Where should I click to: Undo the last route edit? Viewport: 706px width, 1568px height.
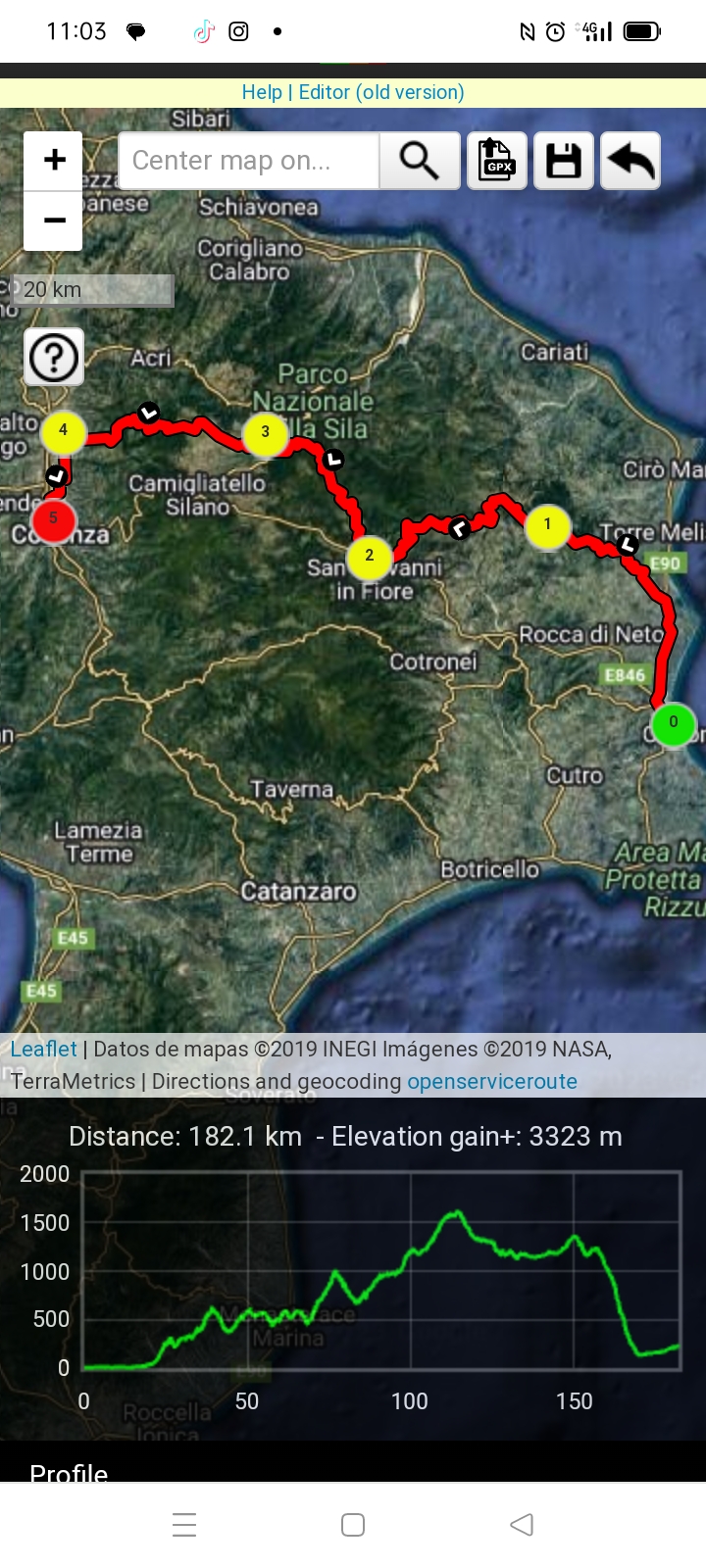point(630,161)
